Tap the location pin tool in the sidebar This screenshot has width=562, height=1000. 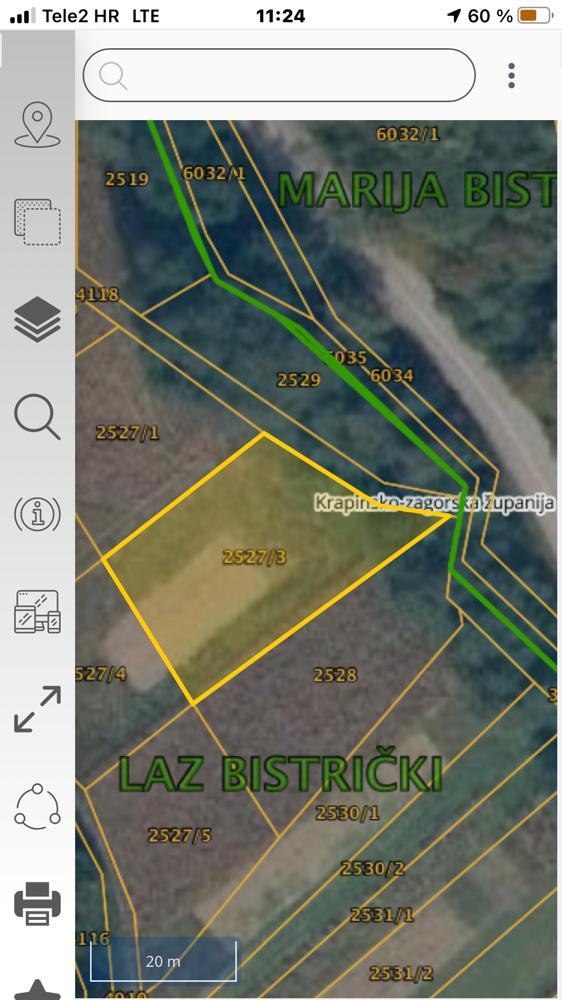pos(37,124)
